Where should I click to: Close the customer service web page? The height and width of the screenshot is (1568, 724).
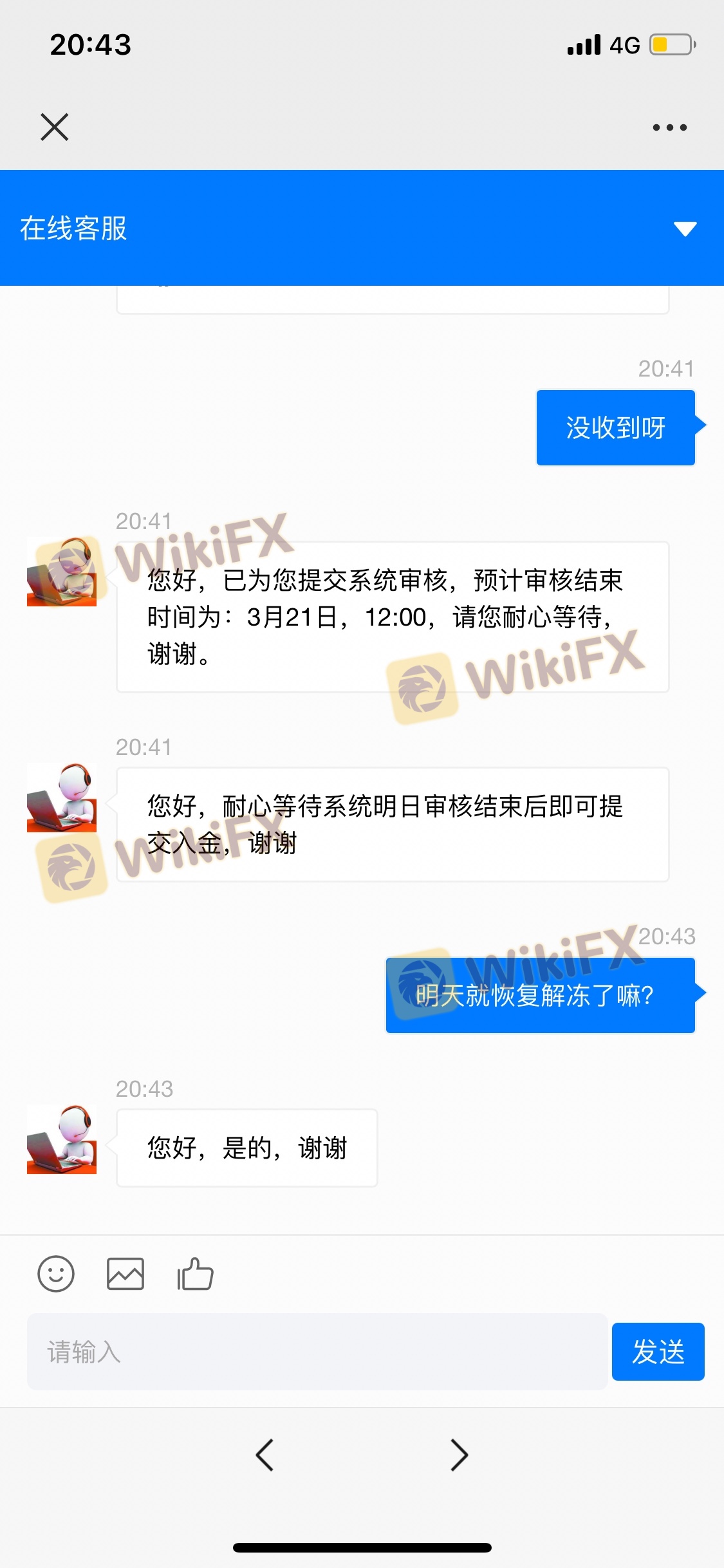55,127
